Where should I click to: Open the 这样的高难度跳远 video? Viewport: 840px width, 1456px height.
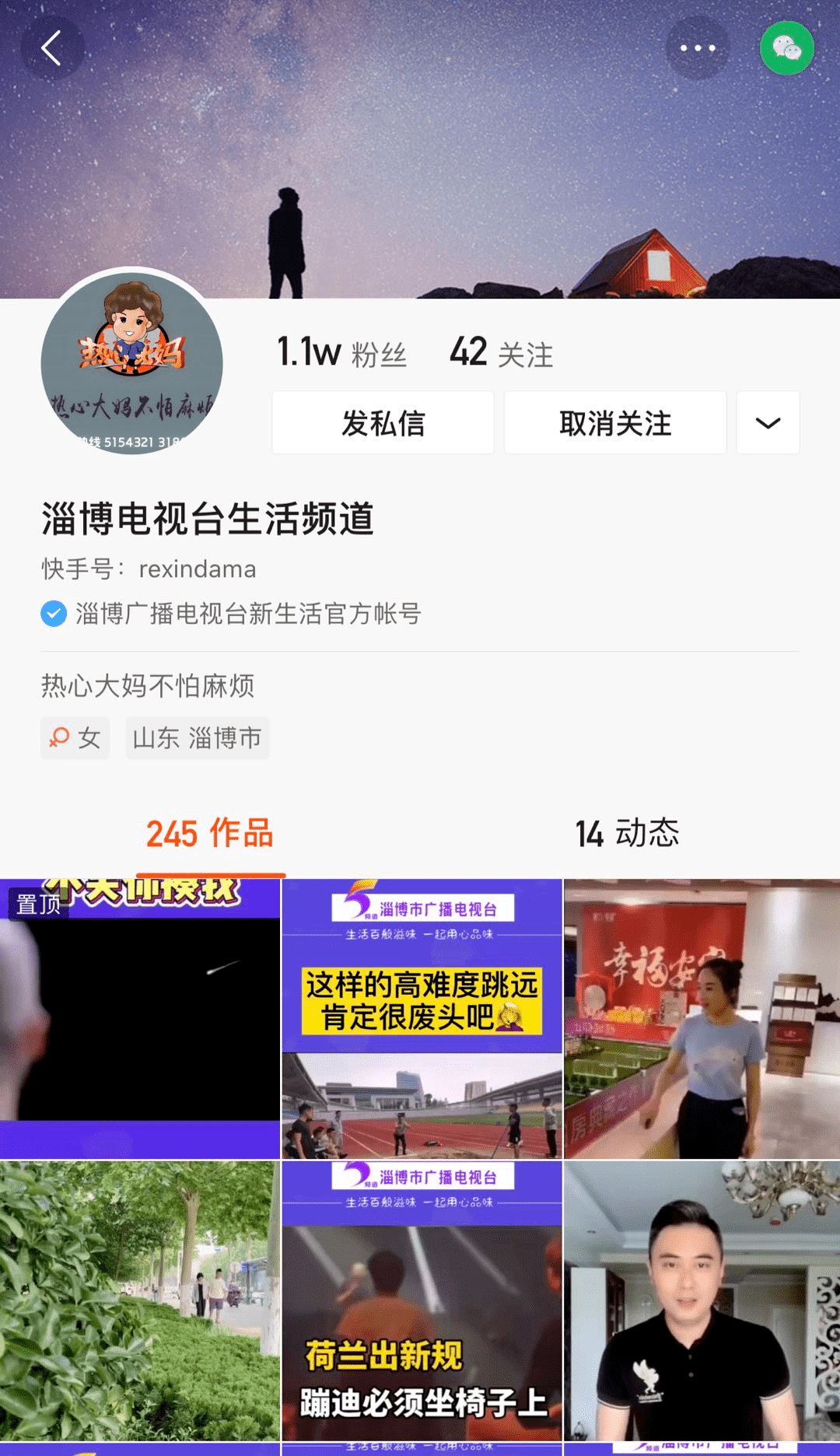click(x=422, y=1019)
